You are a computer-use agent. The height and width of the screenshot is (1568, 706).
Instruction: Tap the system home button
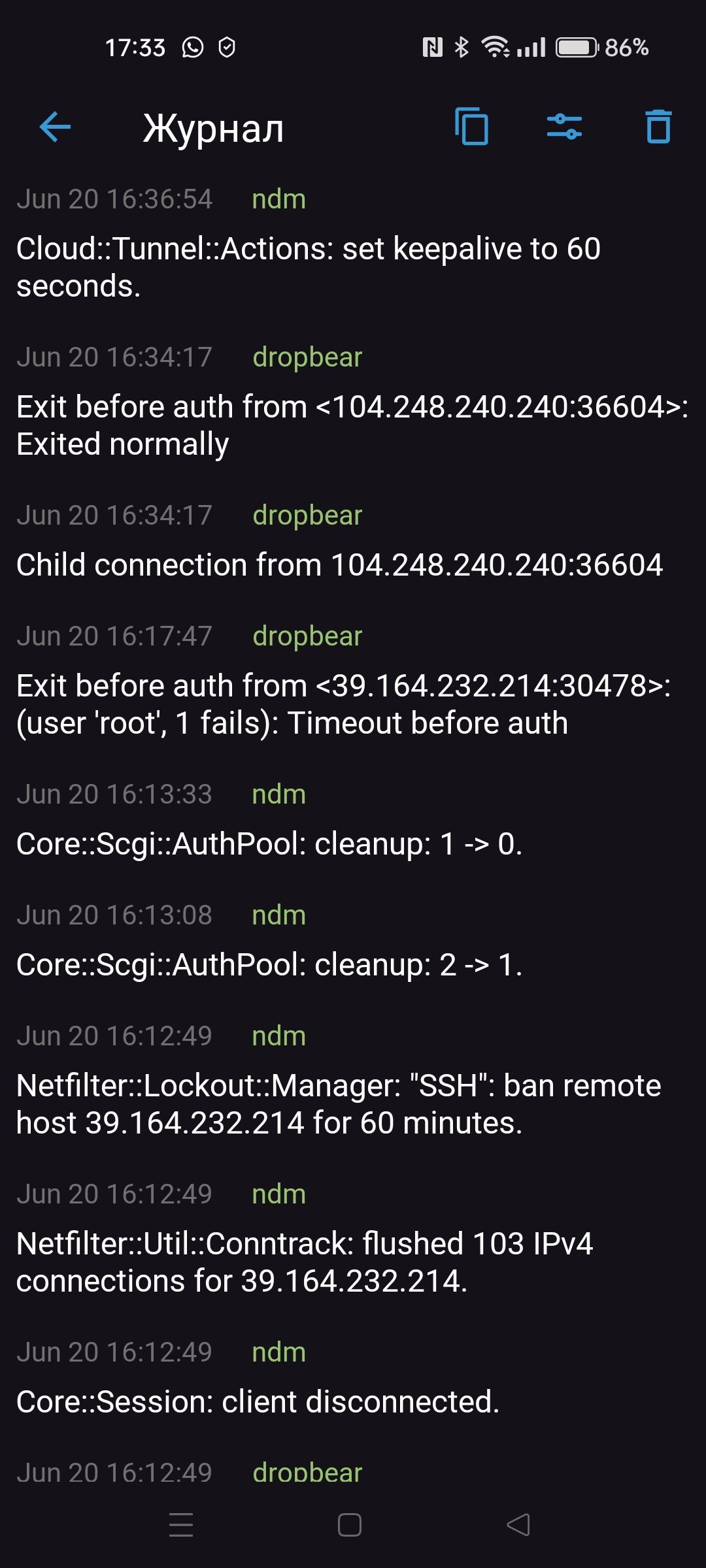tap(350, 1525)
